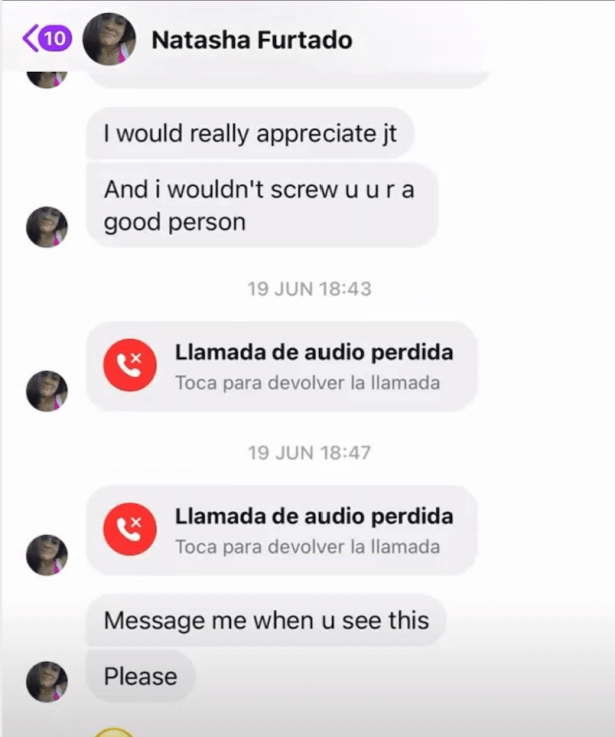The width and height of the screenshot is (615, 737).
Task: Return the missed audio call from 18:43
Action: [282, 366]
